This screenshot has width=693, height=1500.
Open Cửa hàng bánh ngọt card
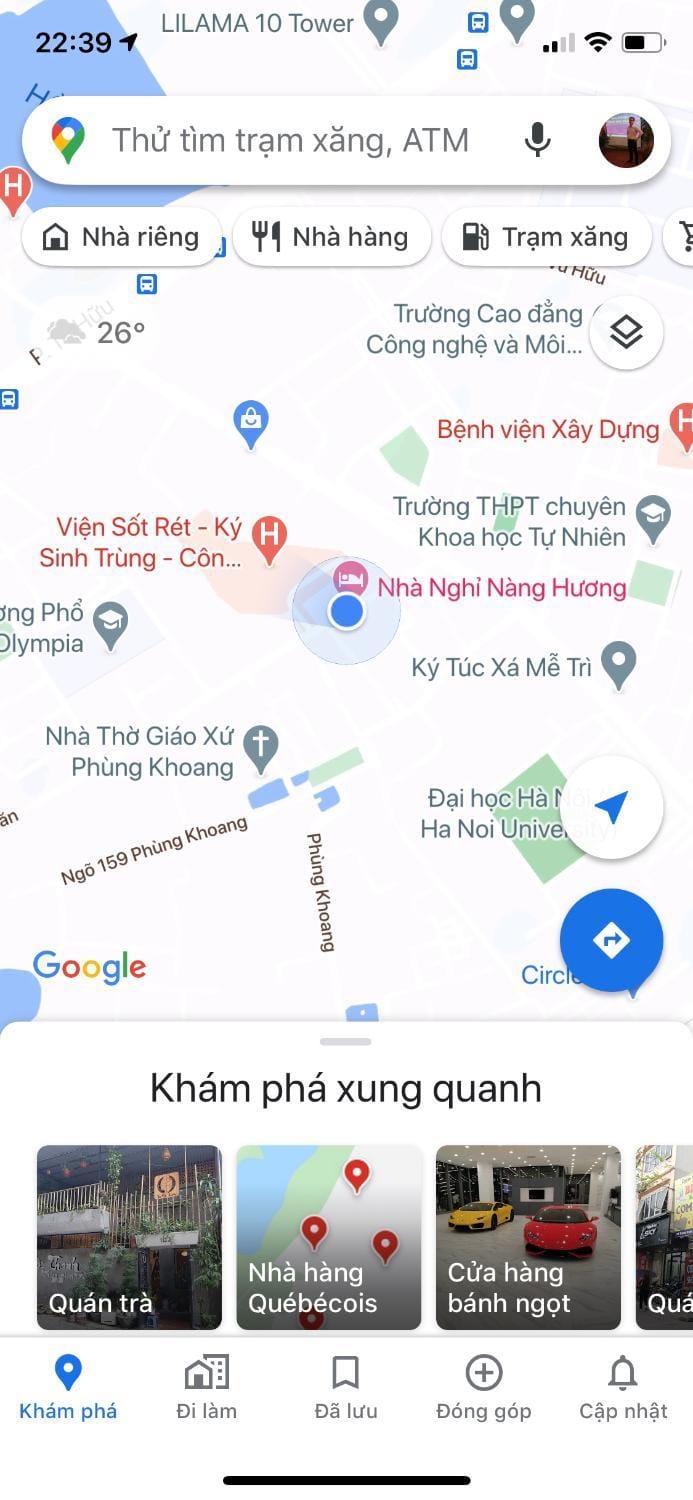(528, 1237)
